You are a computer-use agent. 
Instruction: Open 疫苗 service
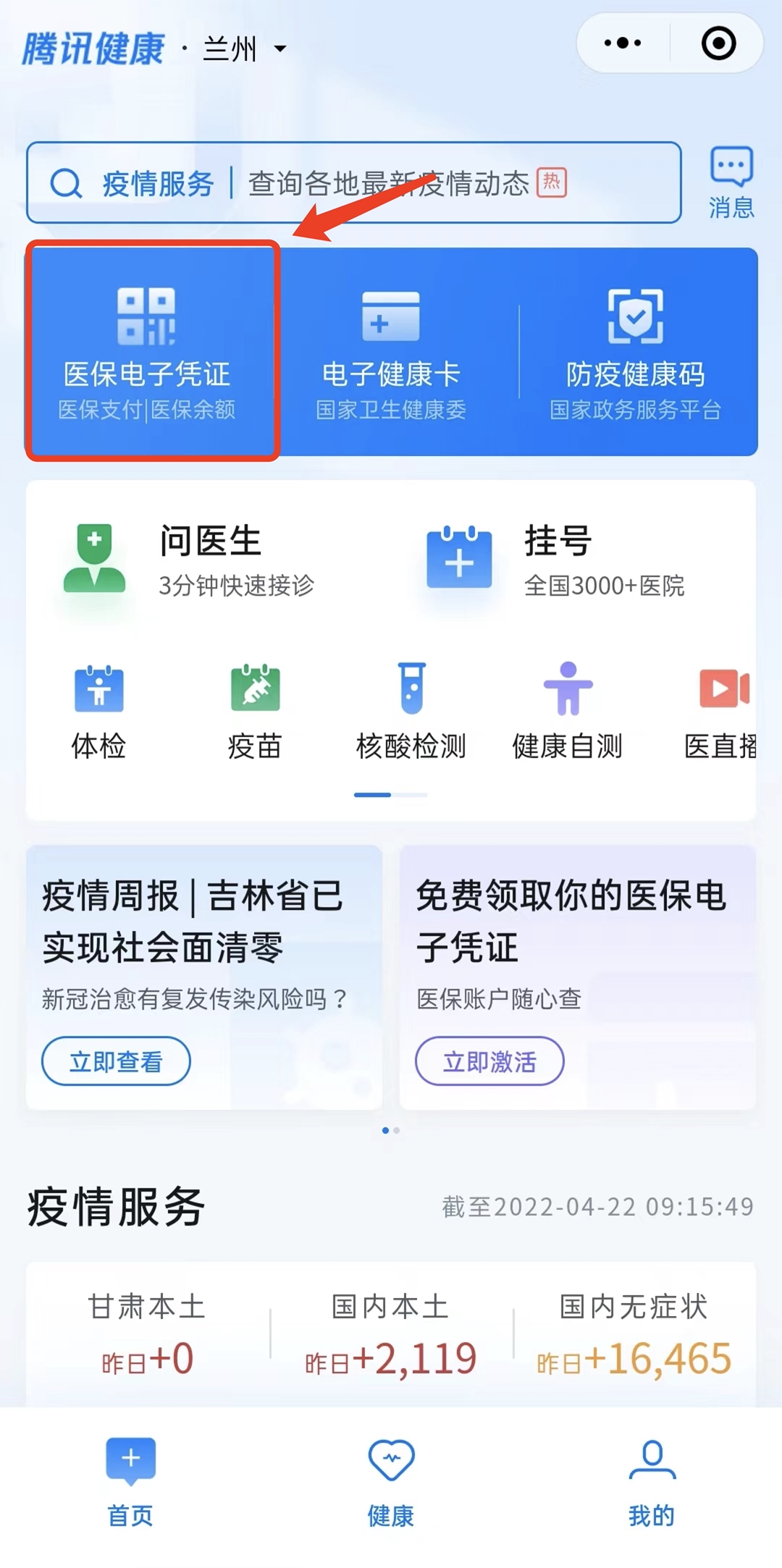(x=255, y=709)
